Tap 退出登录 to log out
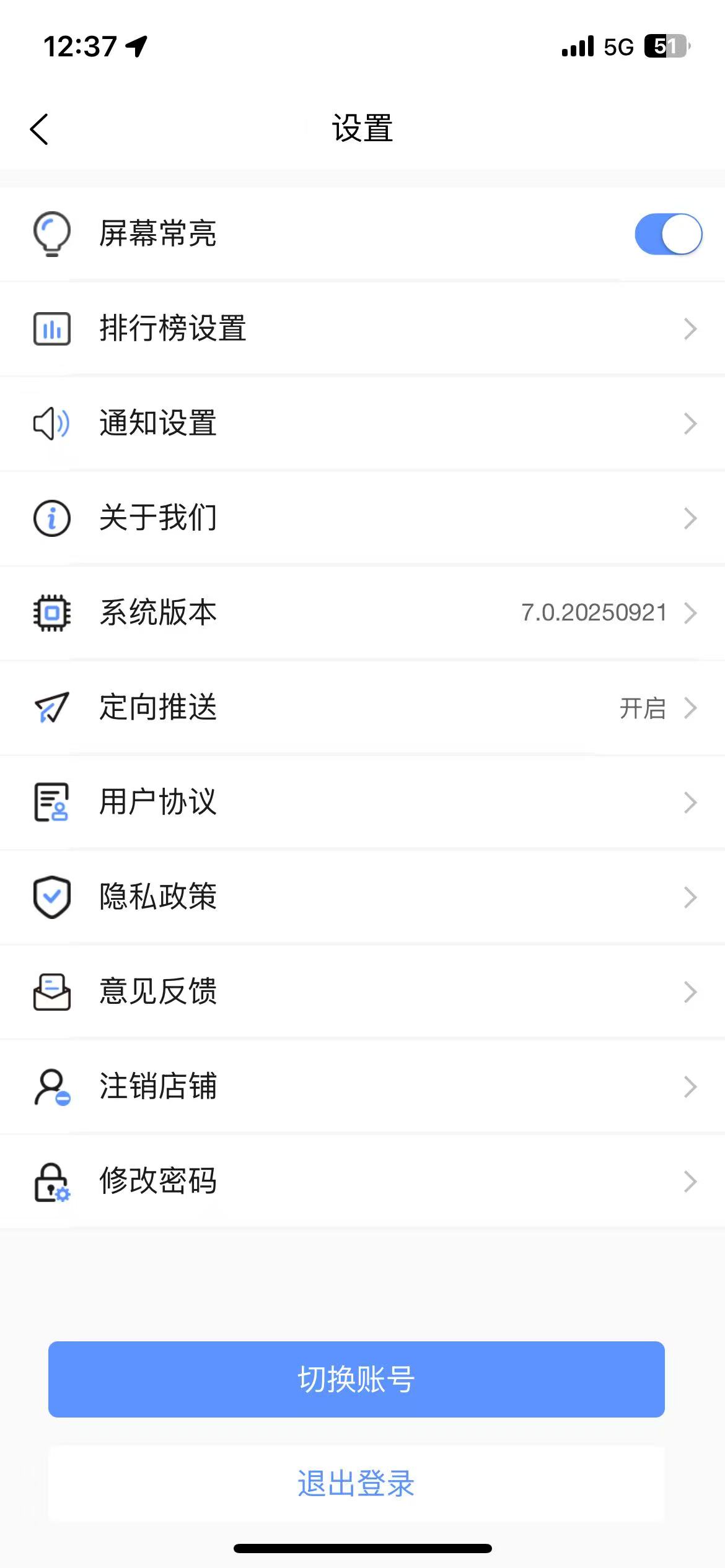This screenshot has width=725, height=1568. tap(356, 1483)
